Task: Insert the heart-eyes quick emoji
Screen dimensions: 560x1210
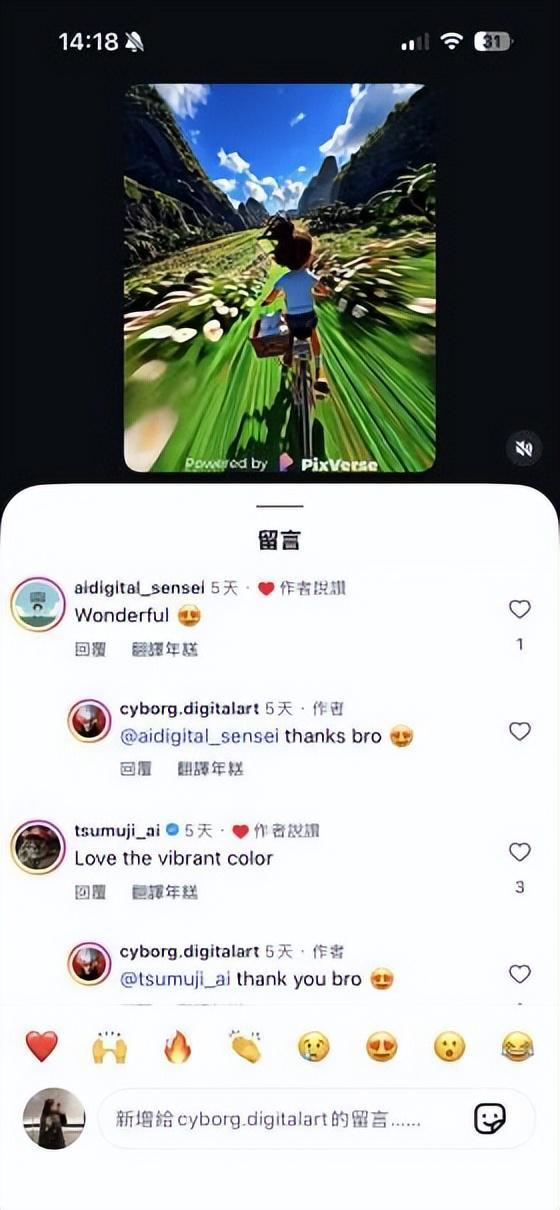Action: click(x=381, y=1047)
